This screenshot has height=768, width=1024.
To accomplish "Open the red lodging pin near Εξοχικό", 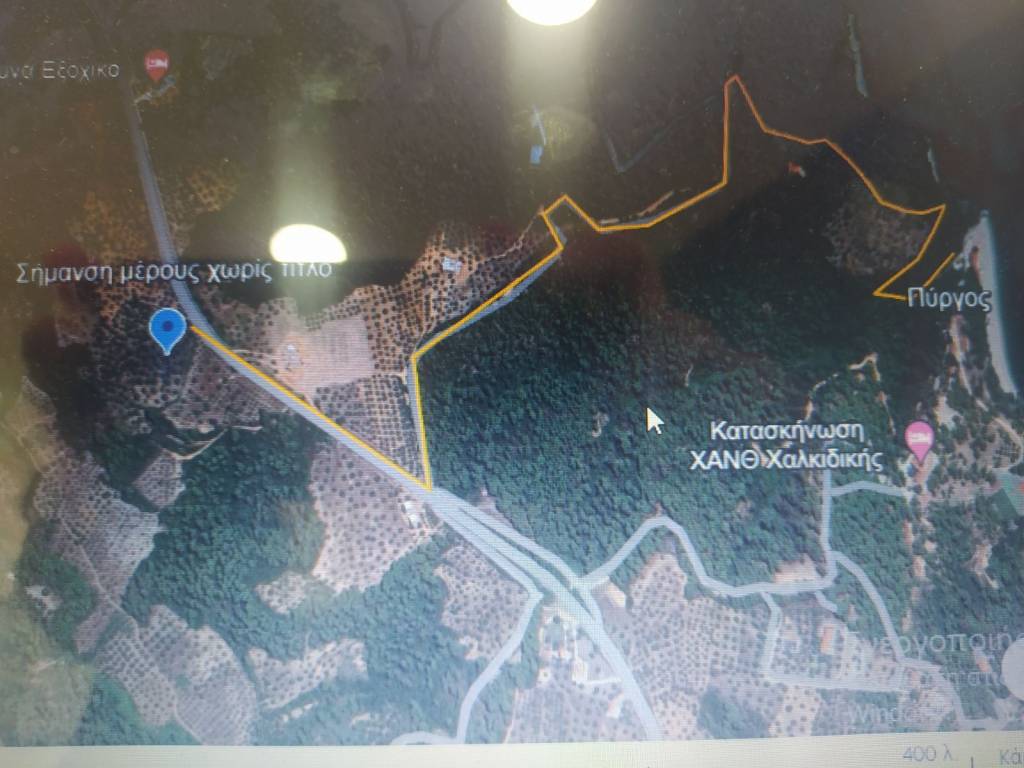I will [x=155, y=64].
